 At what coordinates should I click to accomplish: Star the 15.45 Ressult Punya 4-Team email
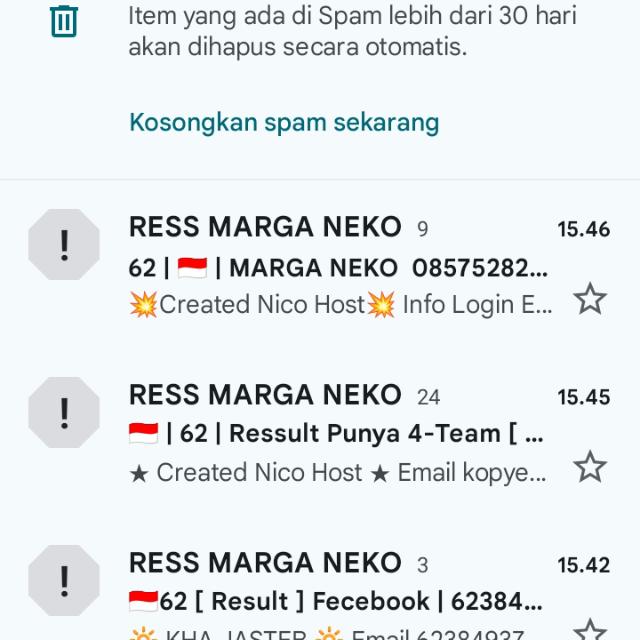tap(590, 467)
